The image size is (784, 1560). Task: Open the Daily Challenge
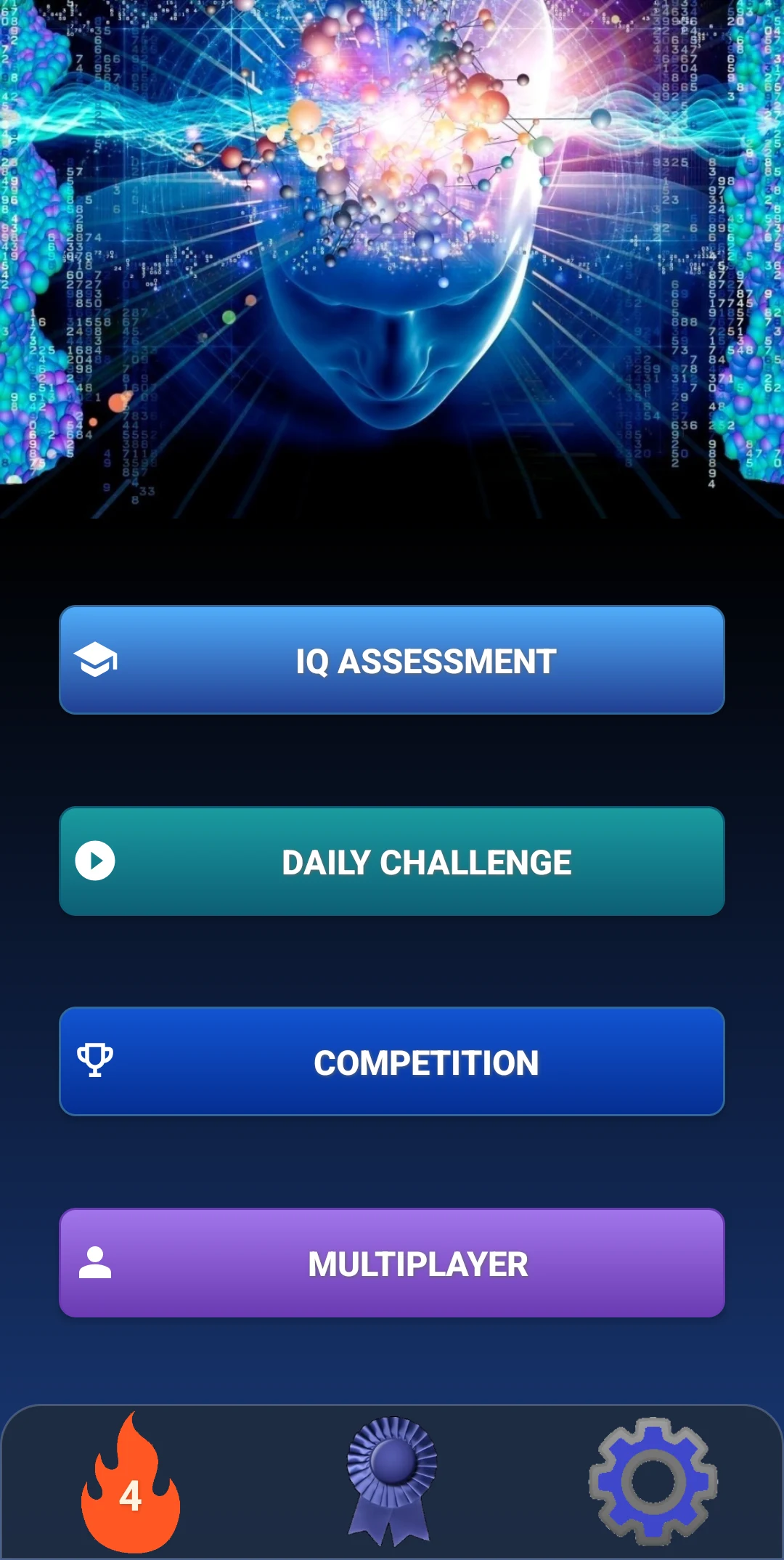tap(392, 861)
